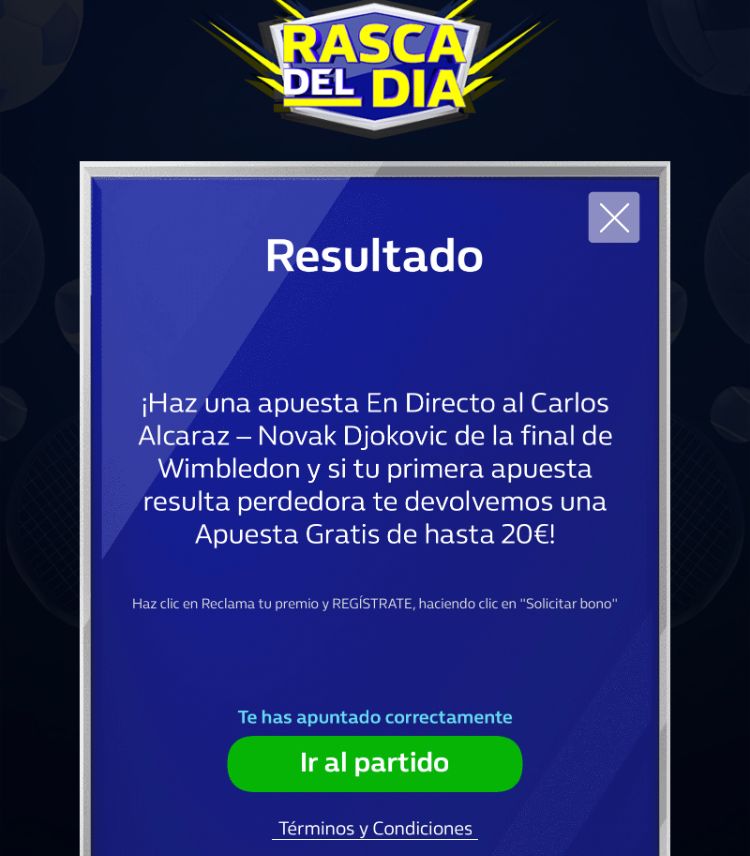Tap the Ir al partido button
The height and width of the screenshot is (856, 750).
pos(374,763)
